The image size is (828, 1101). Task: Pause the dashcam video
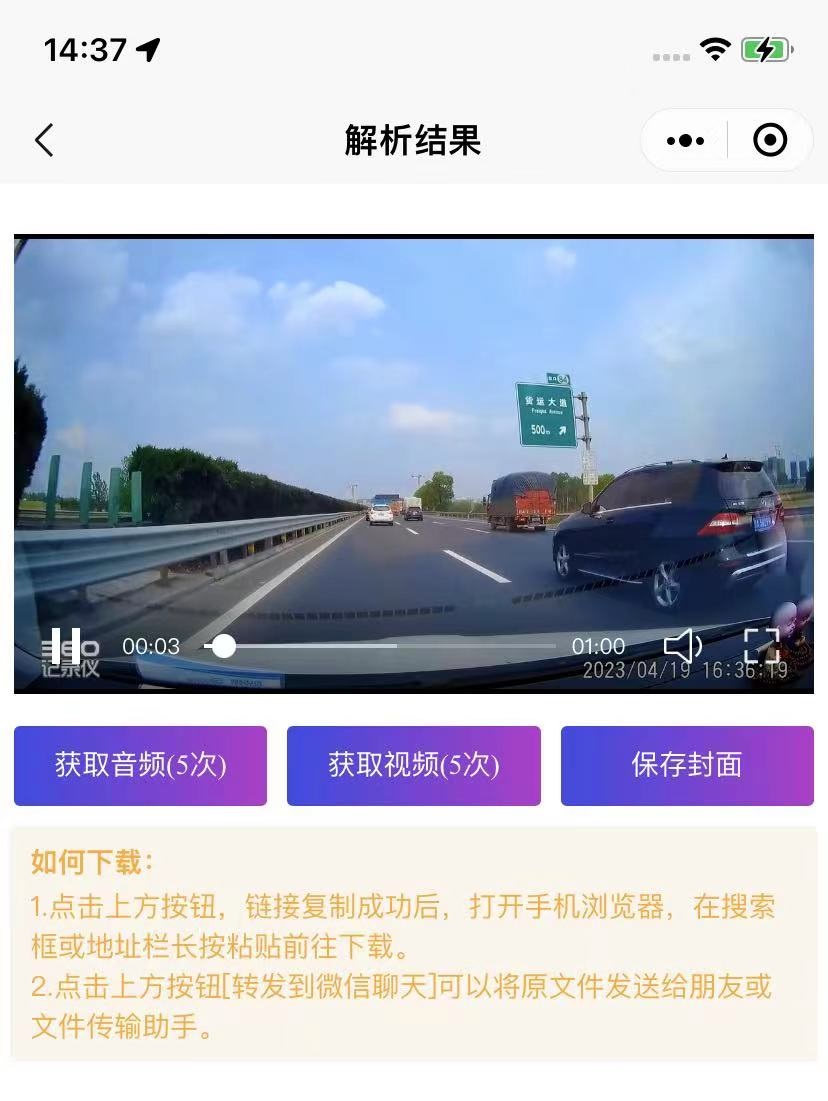pyautogui.click(x=66, y=646)
